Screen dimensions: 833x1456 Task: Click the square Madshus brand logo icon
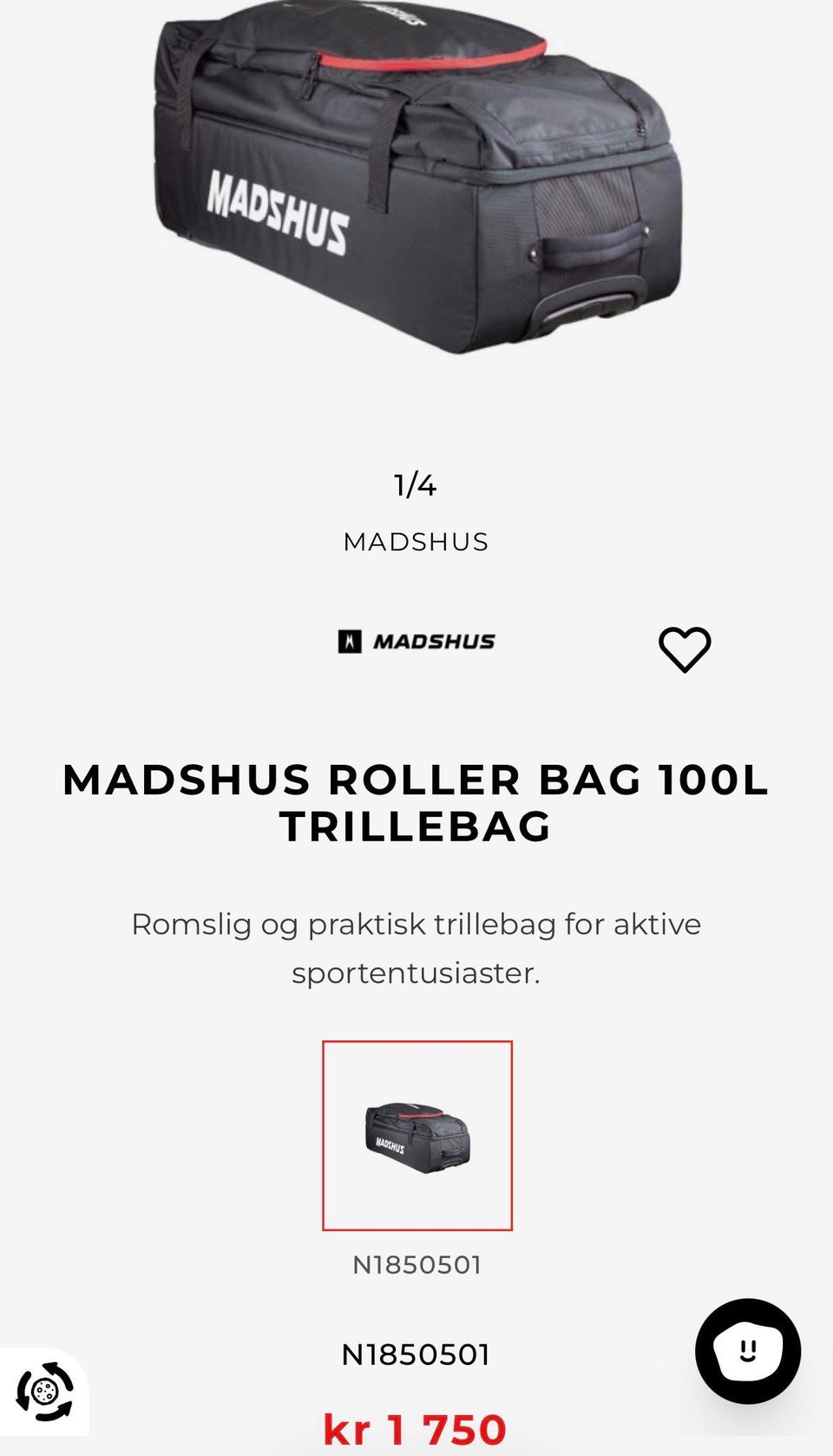coord(351,642)
